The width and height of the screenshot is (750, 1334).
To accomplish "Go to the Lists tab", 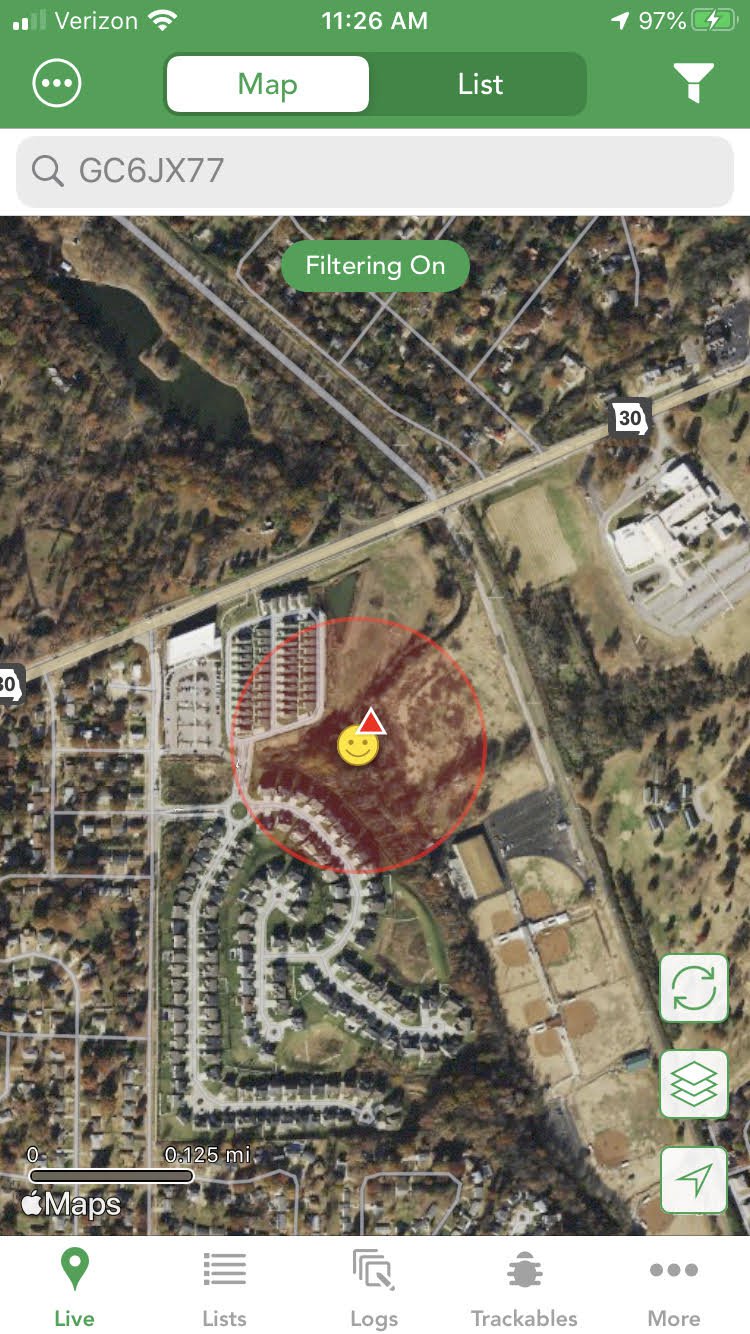I will coord(224,1288).
